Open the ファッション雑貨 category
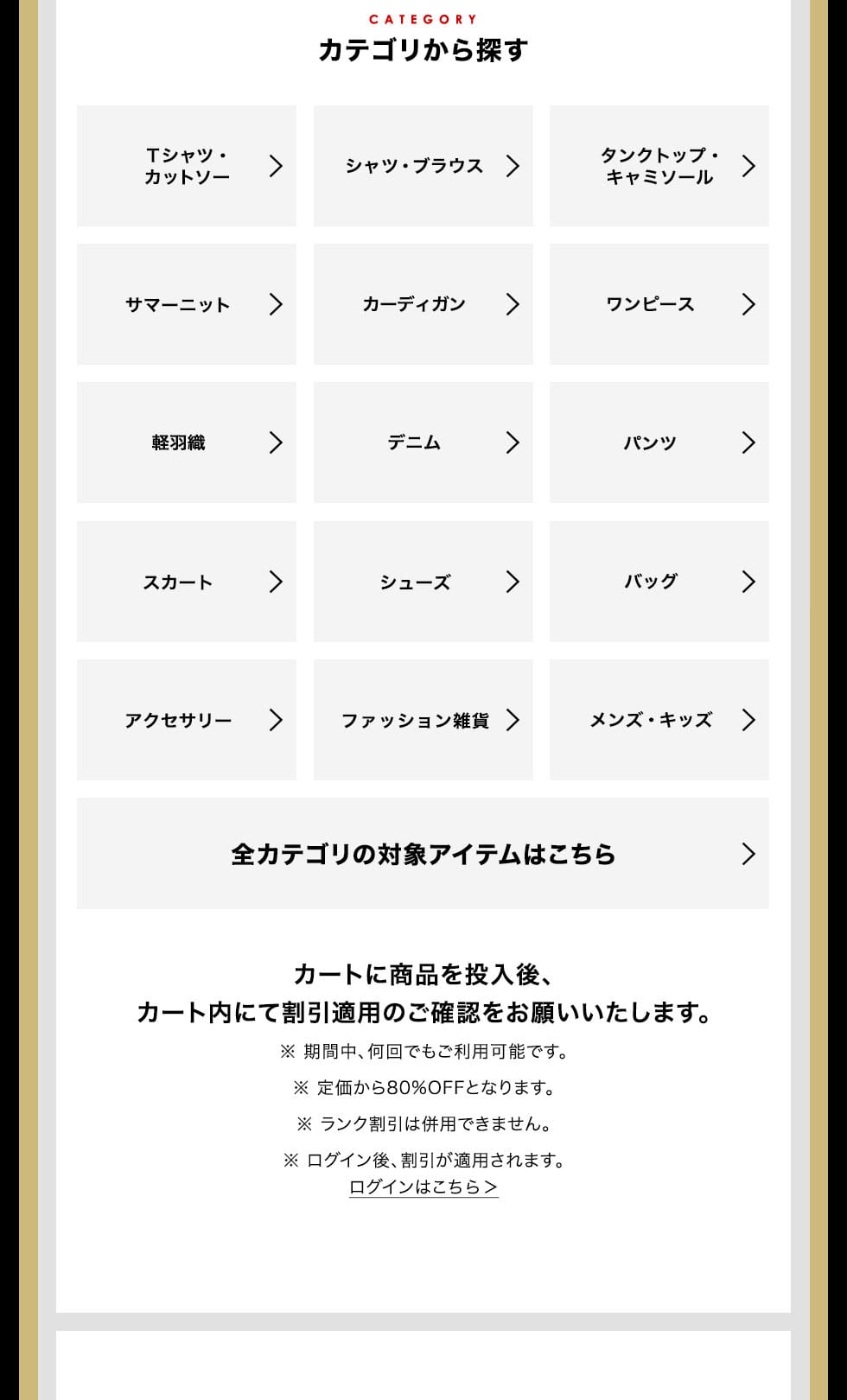847x1400 pixels. [423, 720]
